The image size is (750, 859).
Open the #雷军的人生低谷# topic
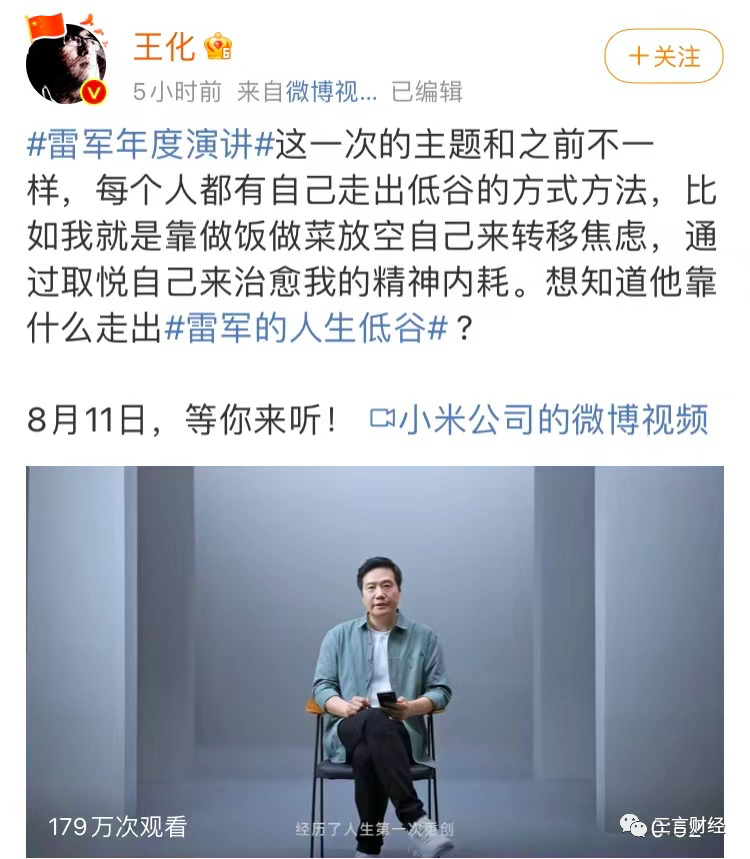pyautogui.click(x=305, y=329)
